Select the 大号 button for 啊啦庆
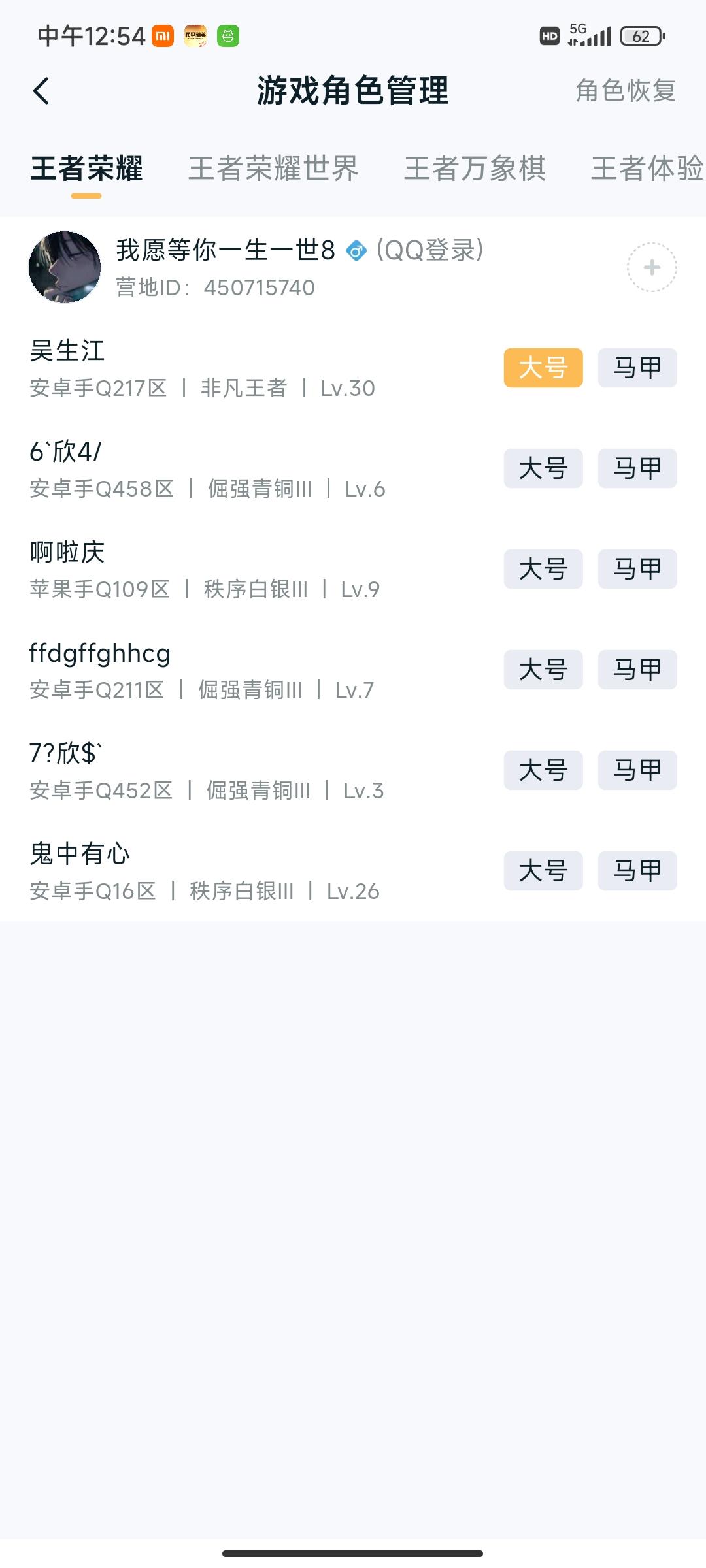 point(543,569)
